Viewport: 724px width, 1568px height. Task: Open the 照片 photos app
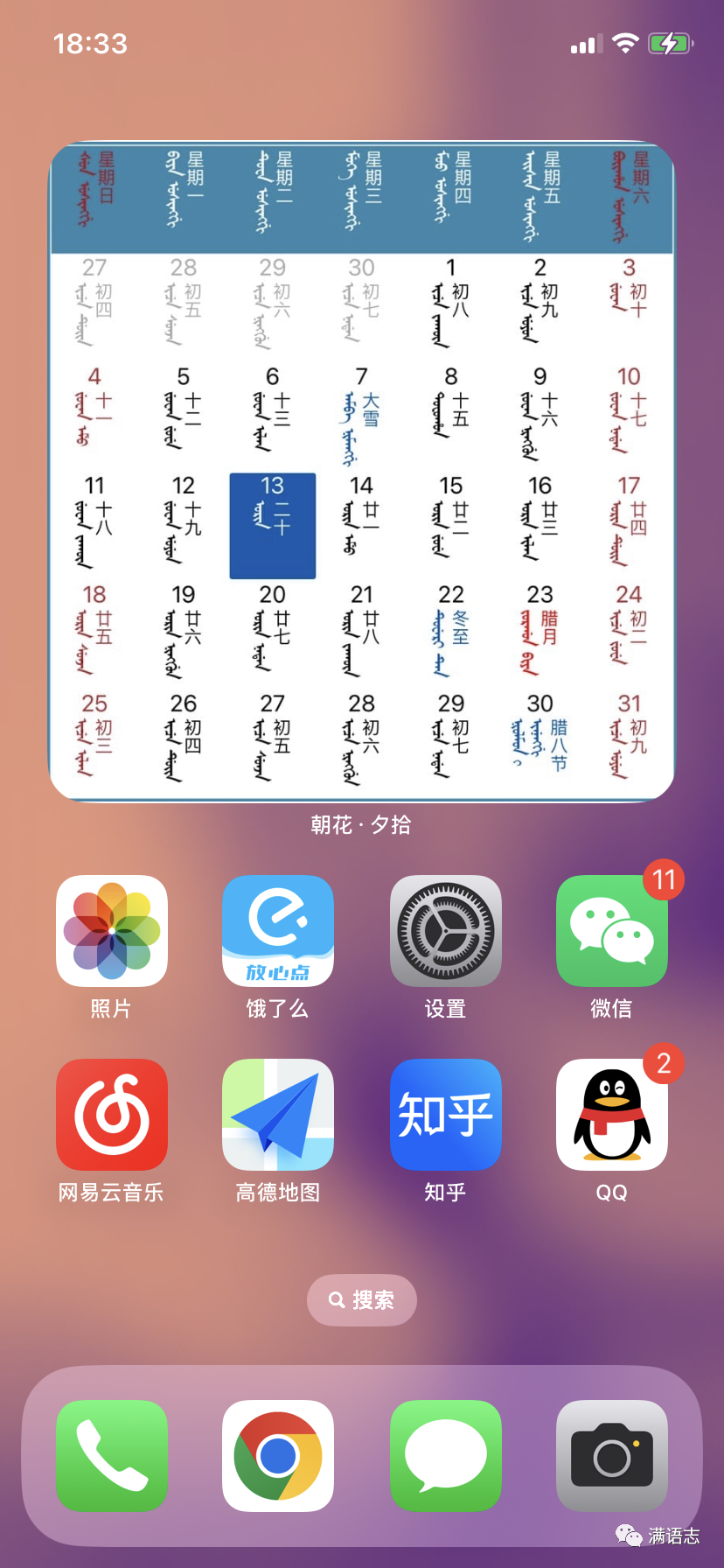pos(112,931)
